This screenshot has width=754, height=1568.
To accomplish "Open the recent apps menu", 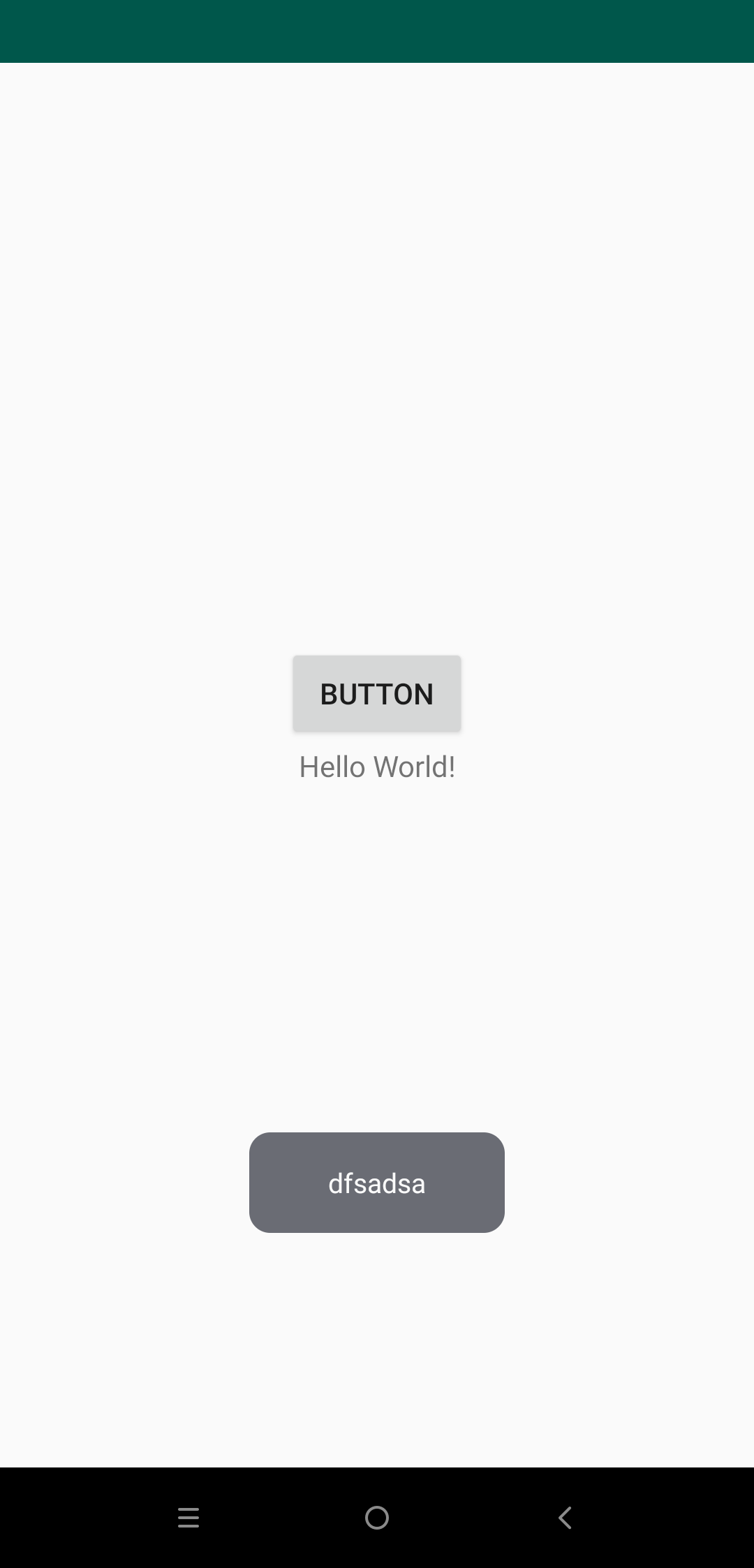I will [x=188, y=1518].
